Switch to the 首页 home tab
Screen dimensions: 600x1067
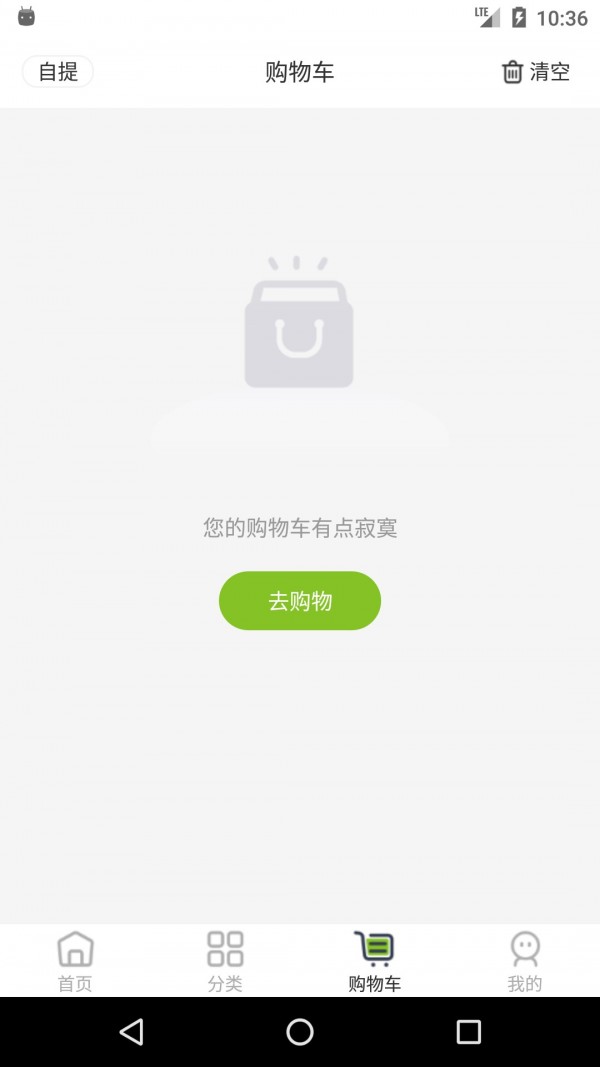[75, 961]
